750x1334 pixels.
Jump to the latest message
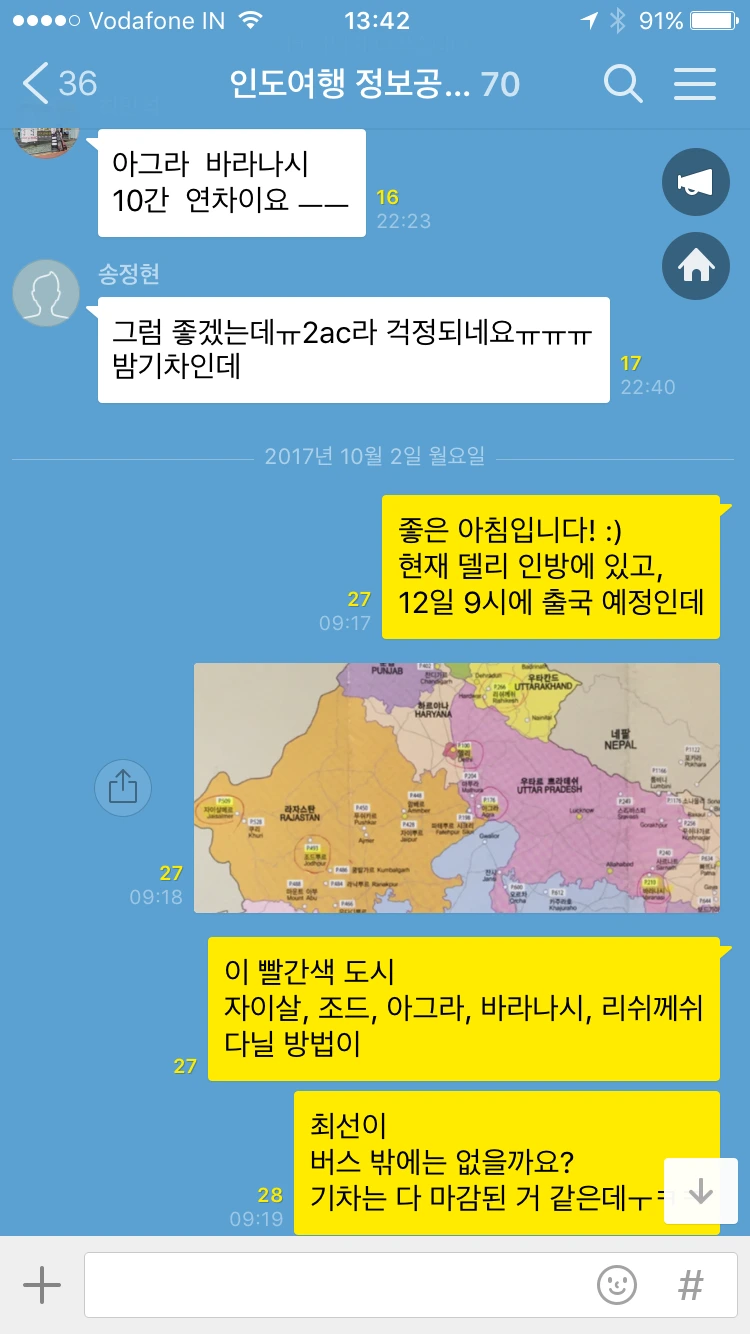700,1191
